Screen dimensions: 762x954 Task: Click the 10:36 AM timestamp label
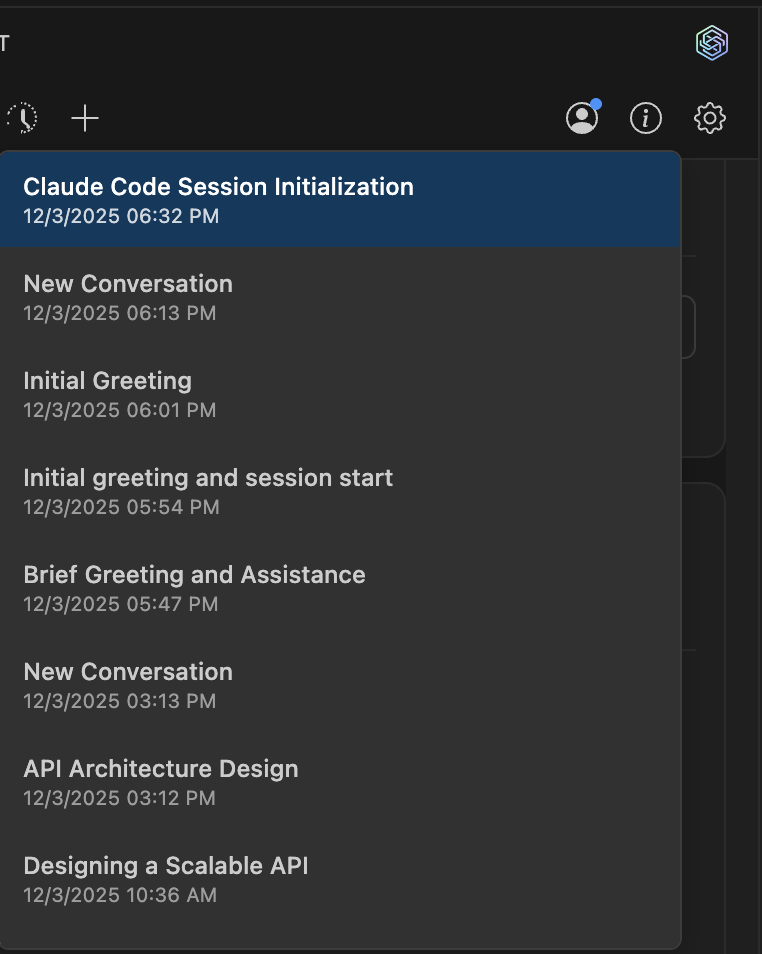coord(120,896)
